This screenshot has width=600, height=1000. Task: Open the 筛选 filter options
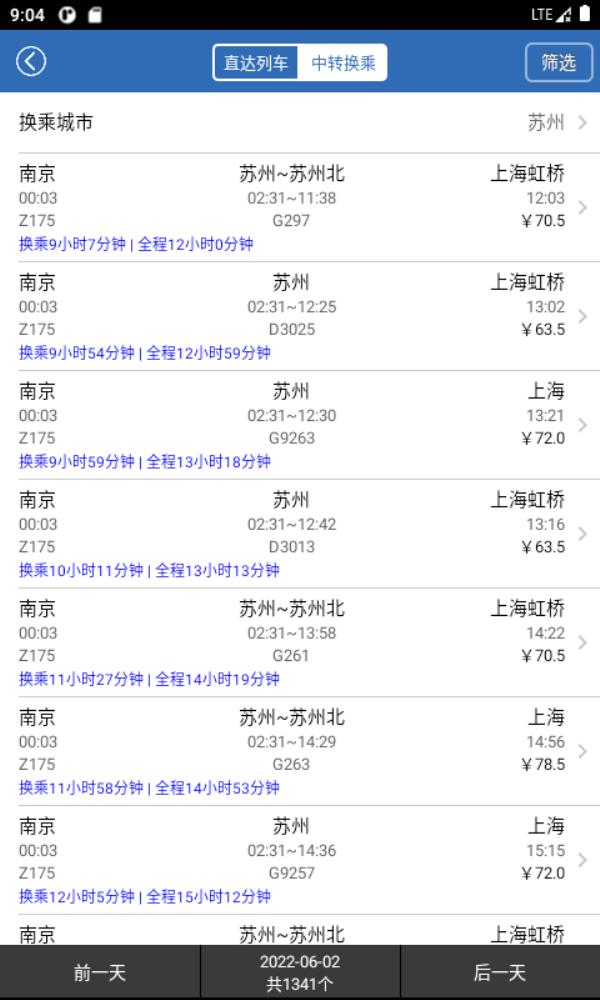(x=558, y=62)
